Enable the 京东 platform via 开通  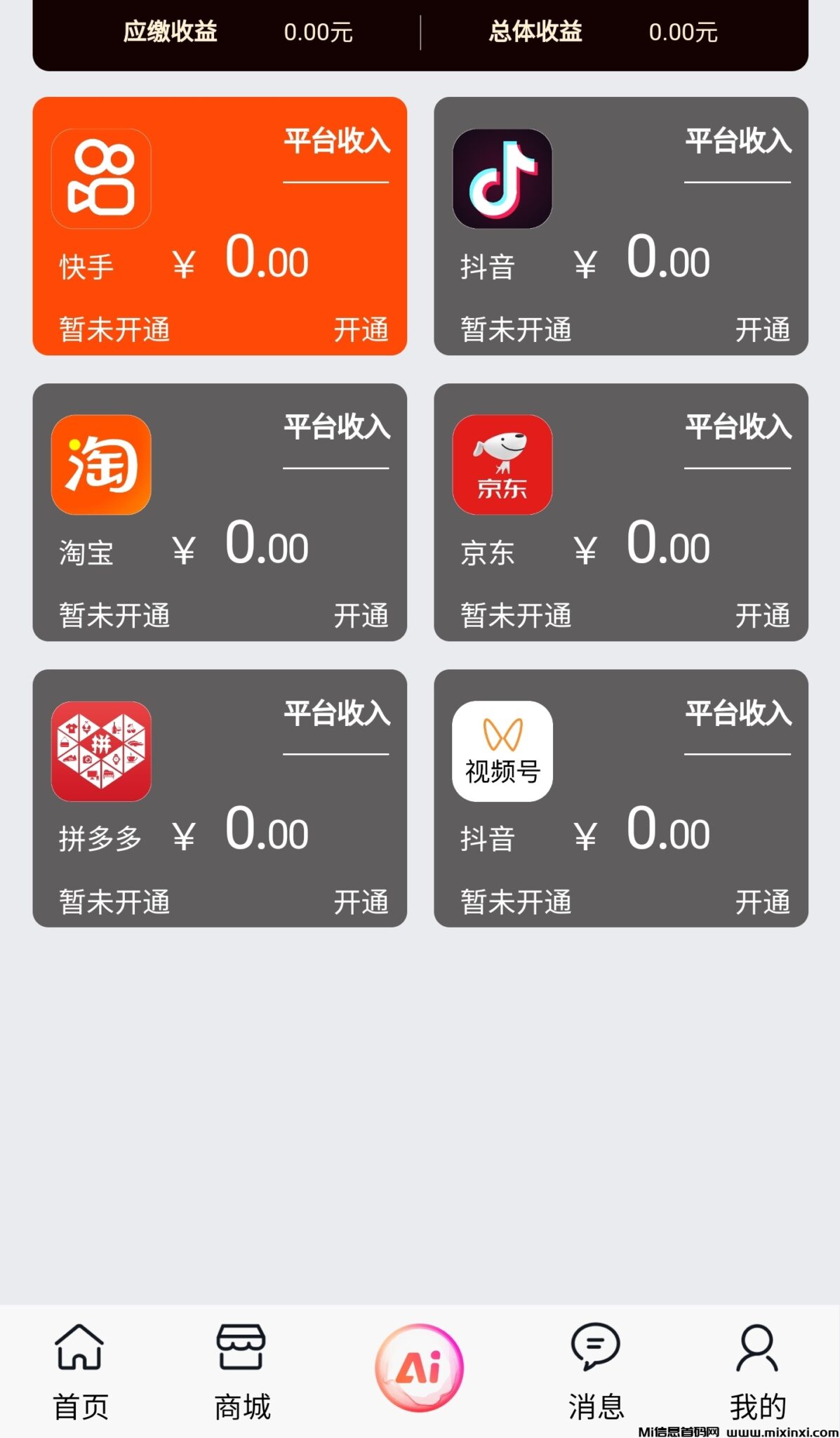coord(762,616)
